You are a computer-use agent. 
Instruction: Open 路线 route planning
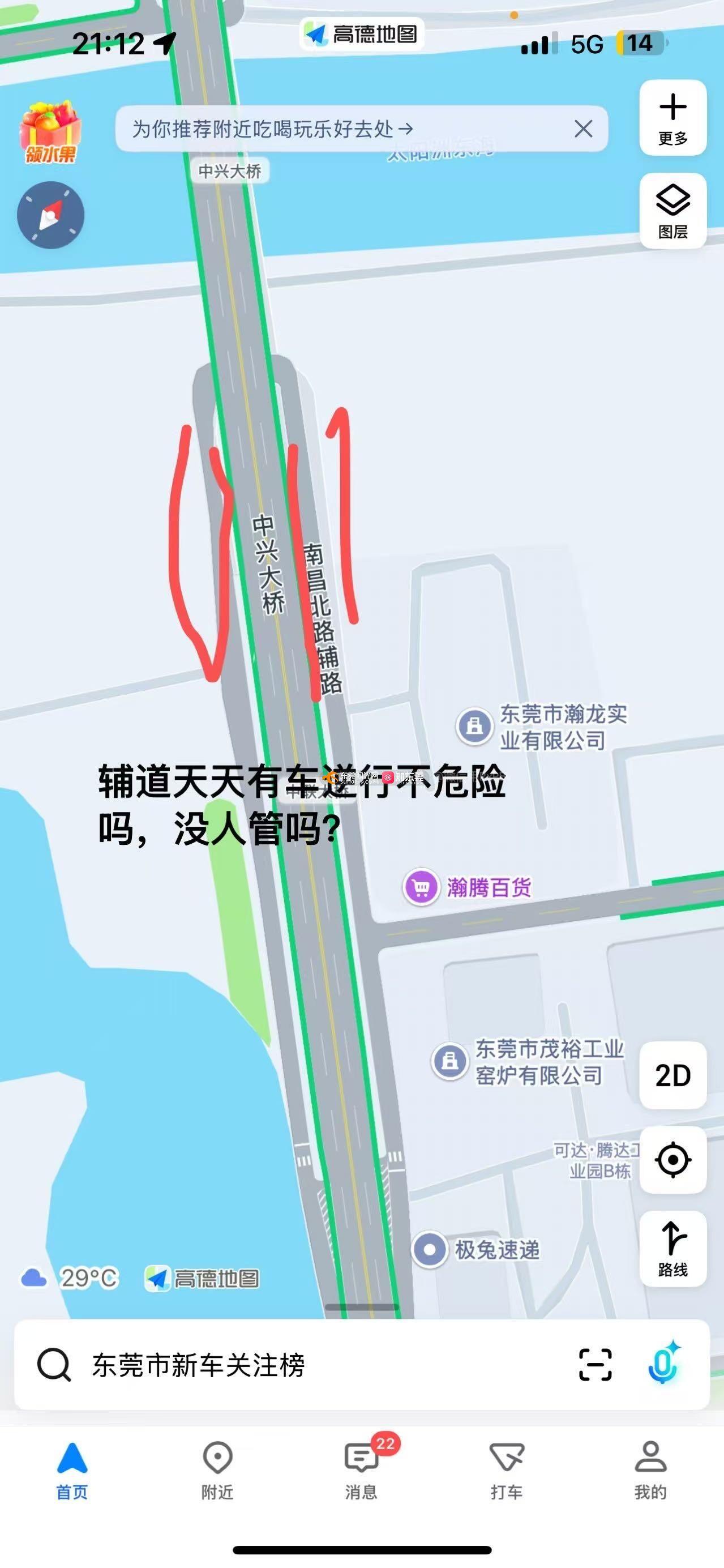(x=672, y=1248)
